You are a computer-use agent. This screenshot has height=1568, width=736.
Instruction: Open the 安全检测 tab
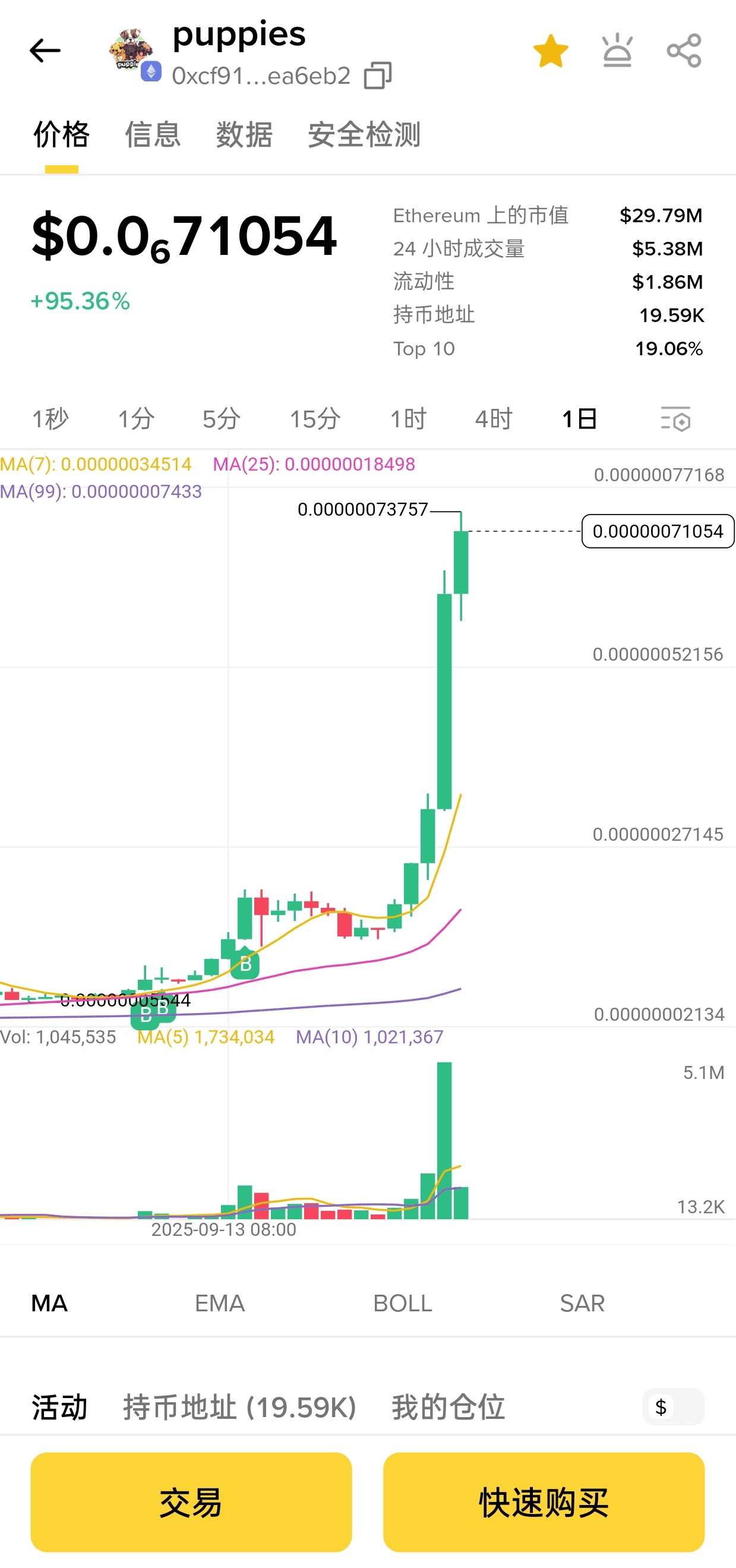tap(364, 134)
